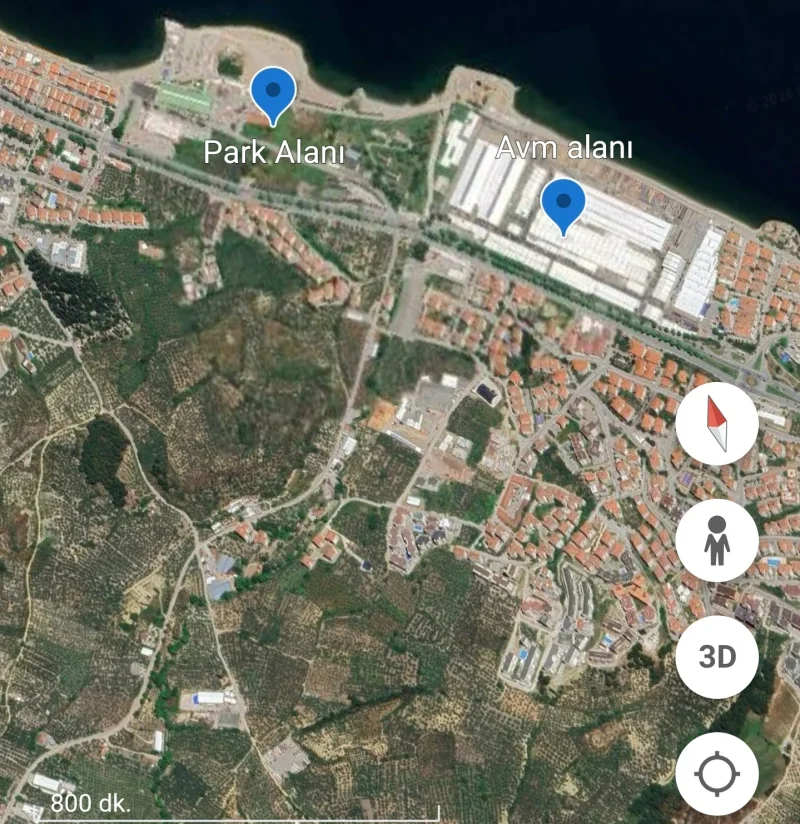This screenshot has width=800, height=824.
Task: Open the Park Alanı label
Action: [x=275, y=153]
